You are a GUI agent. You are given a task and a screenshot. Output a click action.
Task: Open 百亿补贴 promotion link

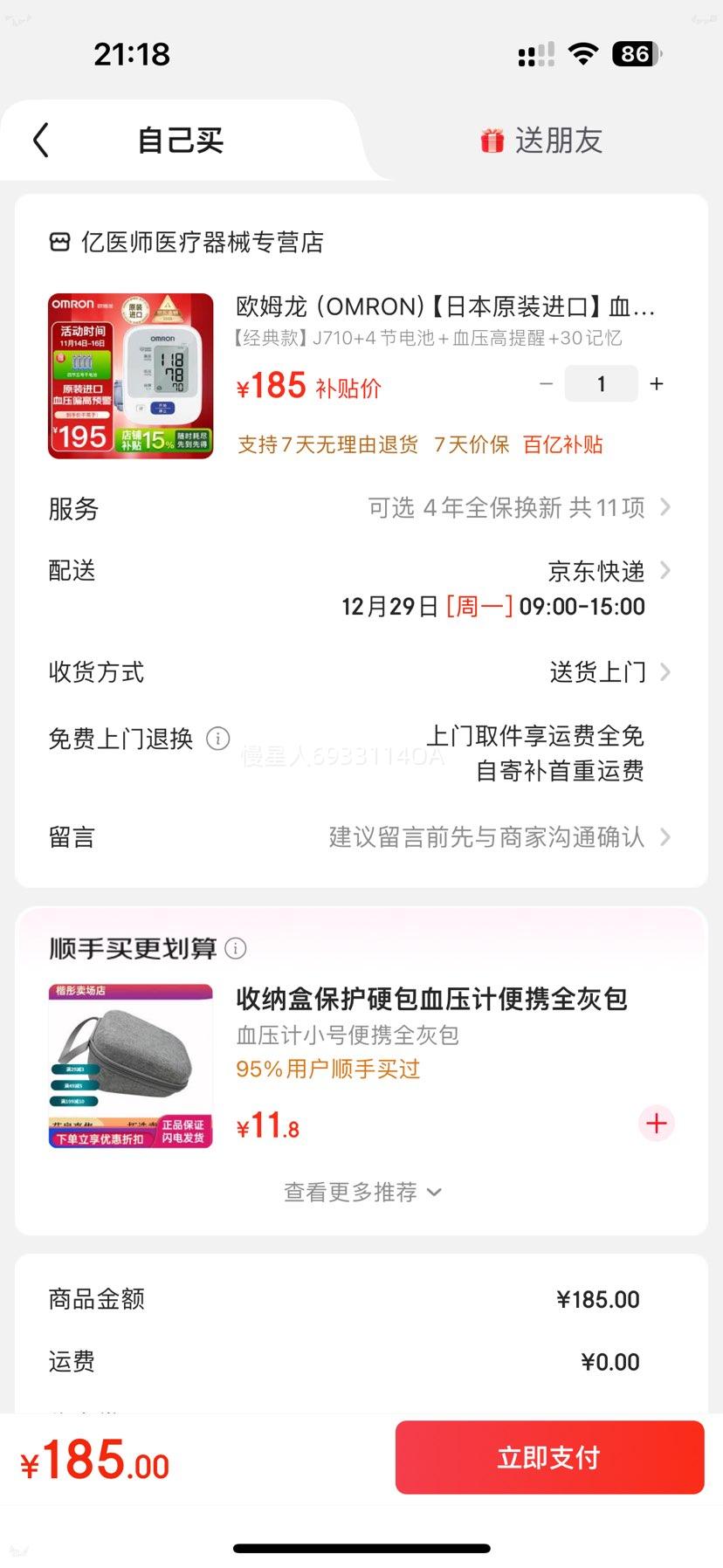point(562,444)
